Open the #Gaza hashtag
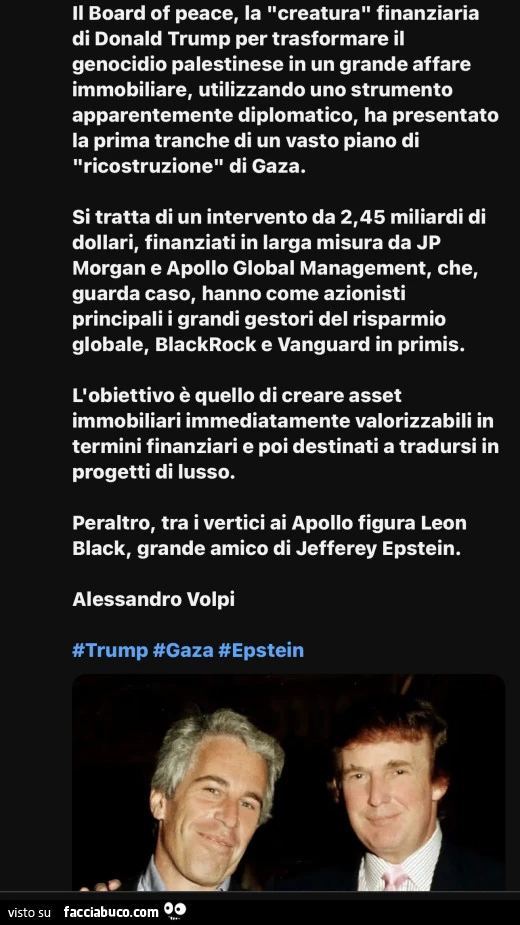This screenshot has width=520, height=925. [x=183, y=650]
